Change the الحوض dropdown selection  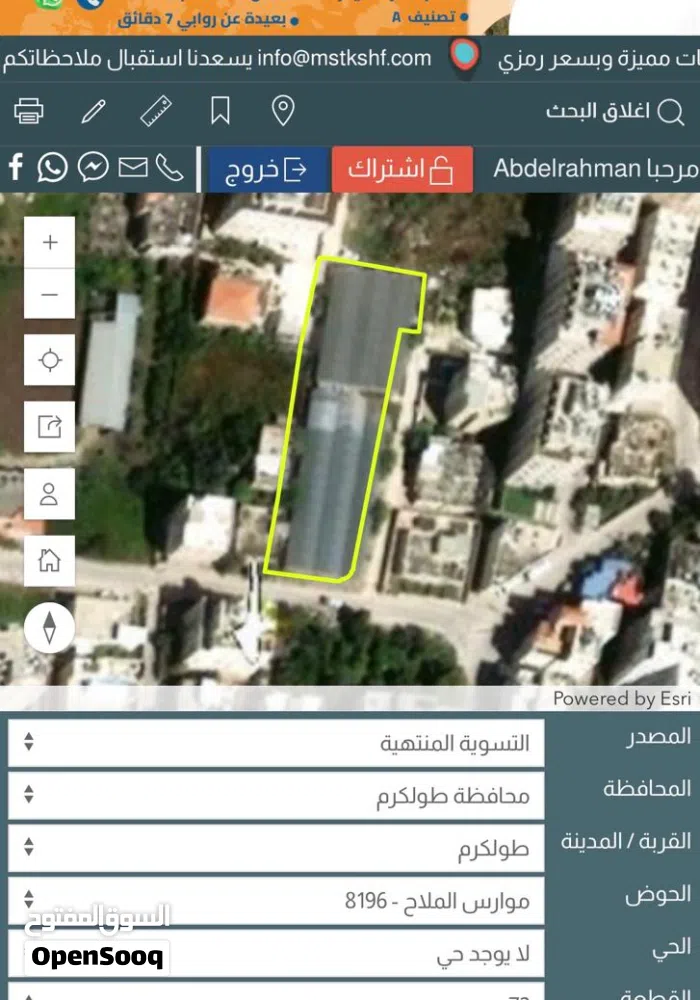point(276,902)
